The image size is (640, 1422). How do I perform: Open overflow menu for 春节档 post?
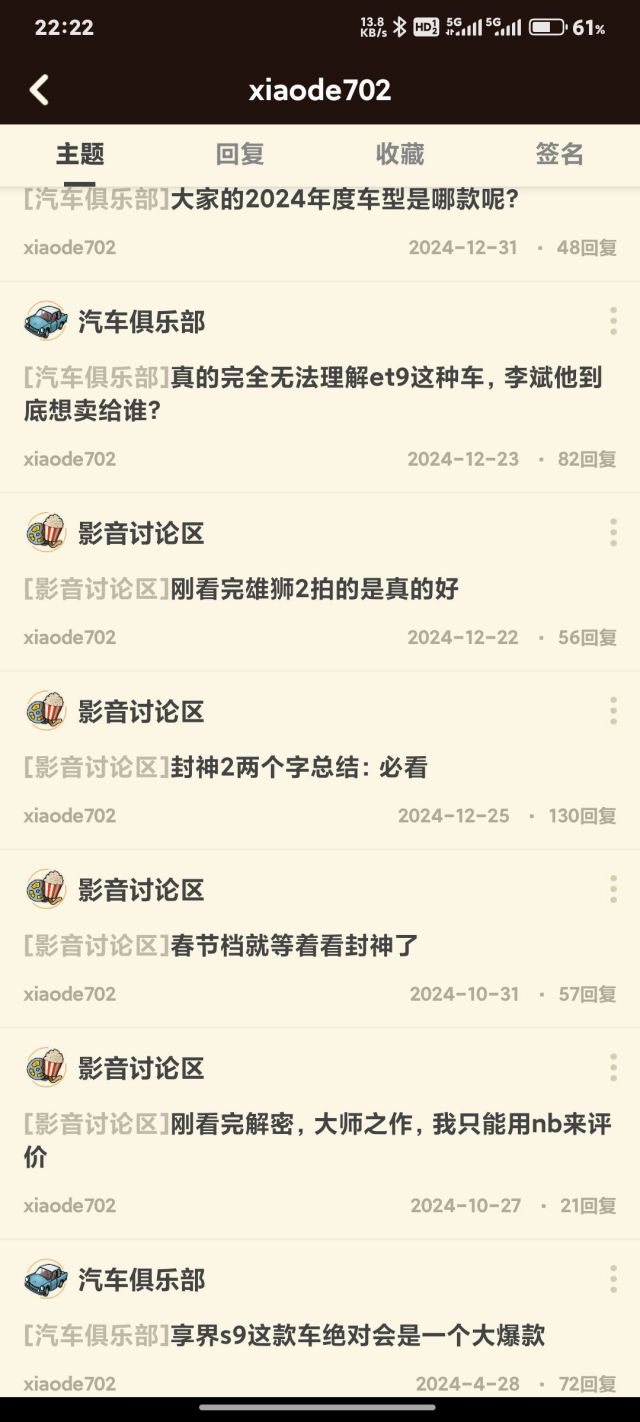613,889
